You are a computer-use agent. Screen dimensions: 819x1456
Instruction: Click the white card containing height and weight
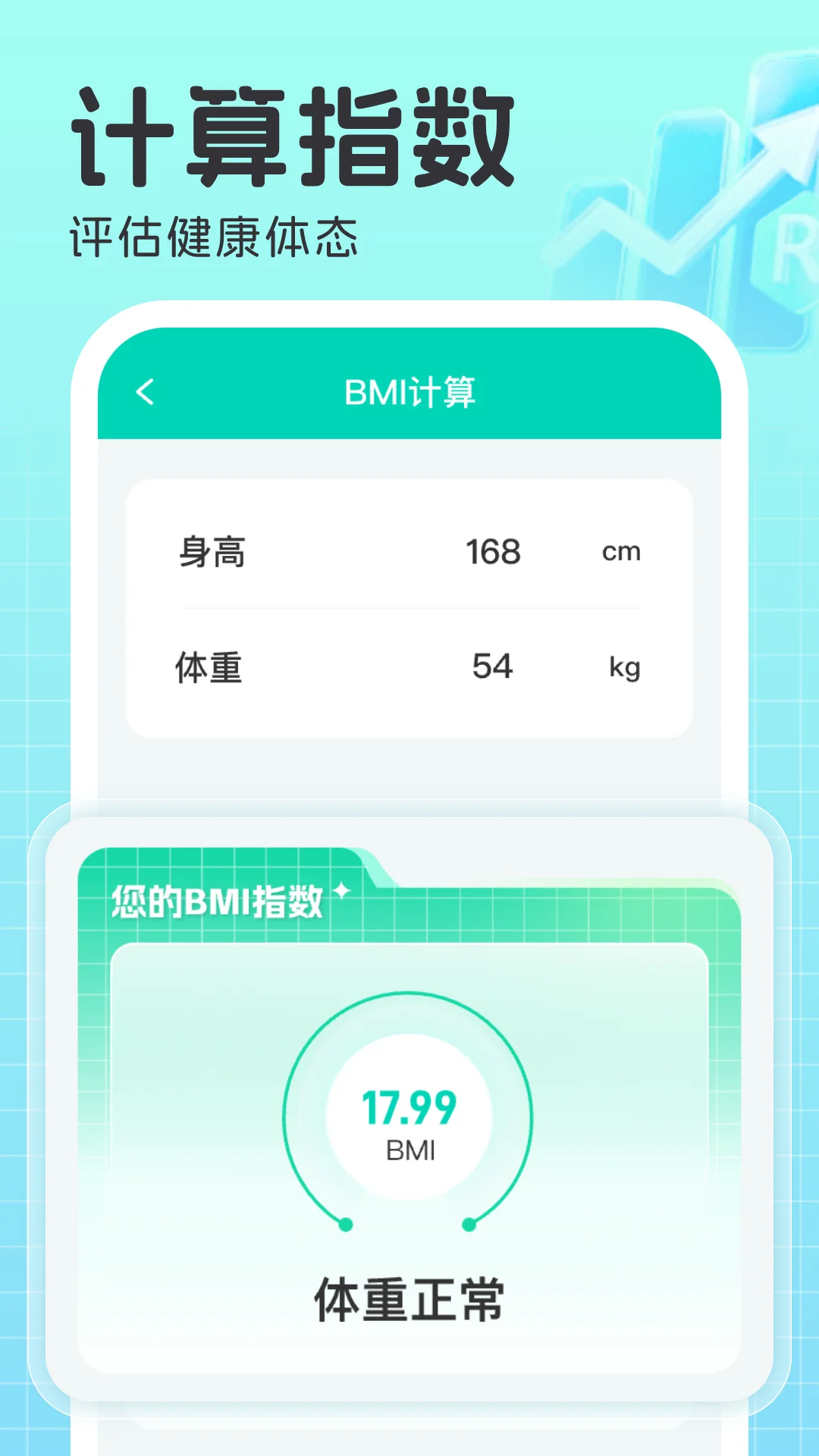tap(409, 607)
